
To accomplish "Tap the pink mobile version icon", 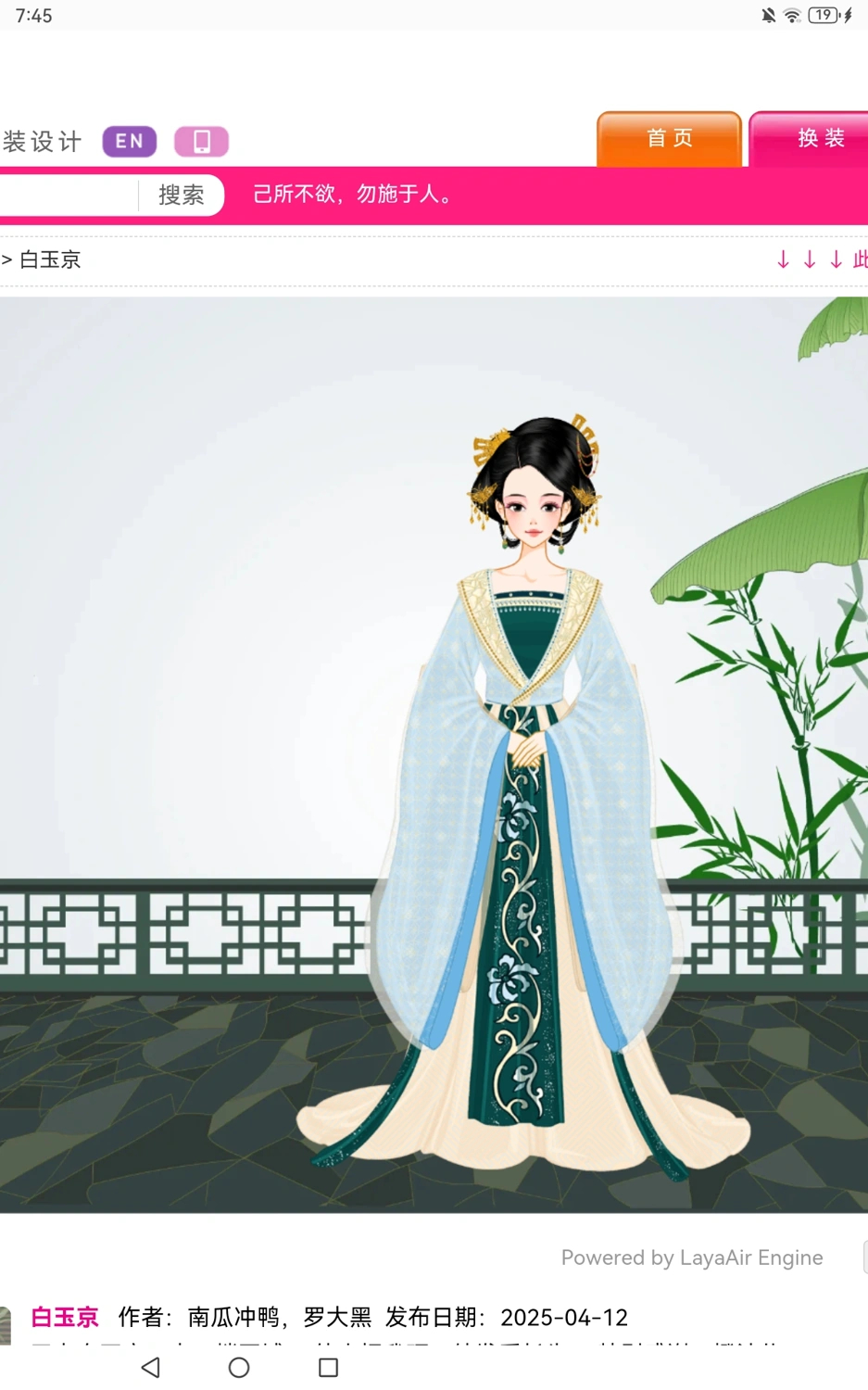I will click(x=201, y=141).
